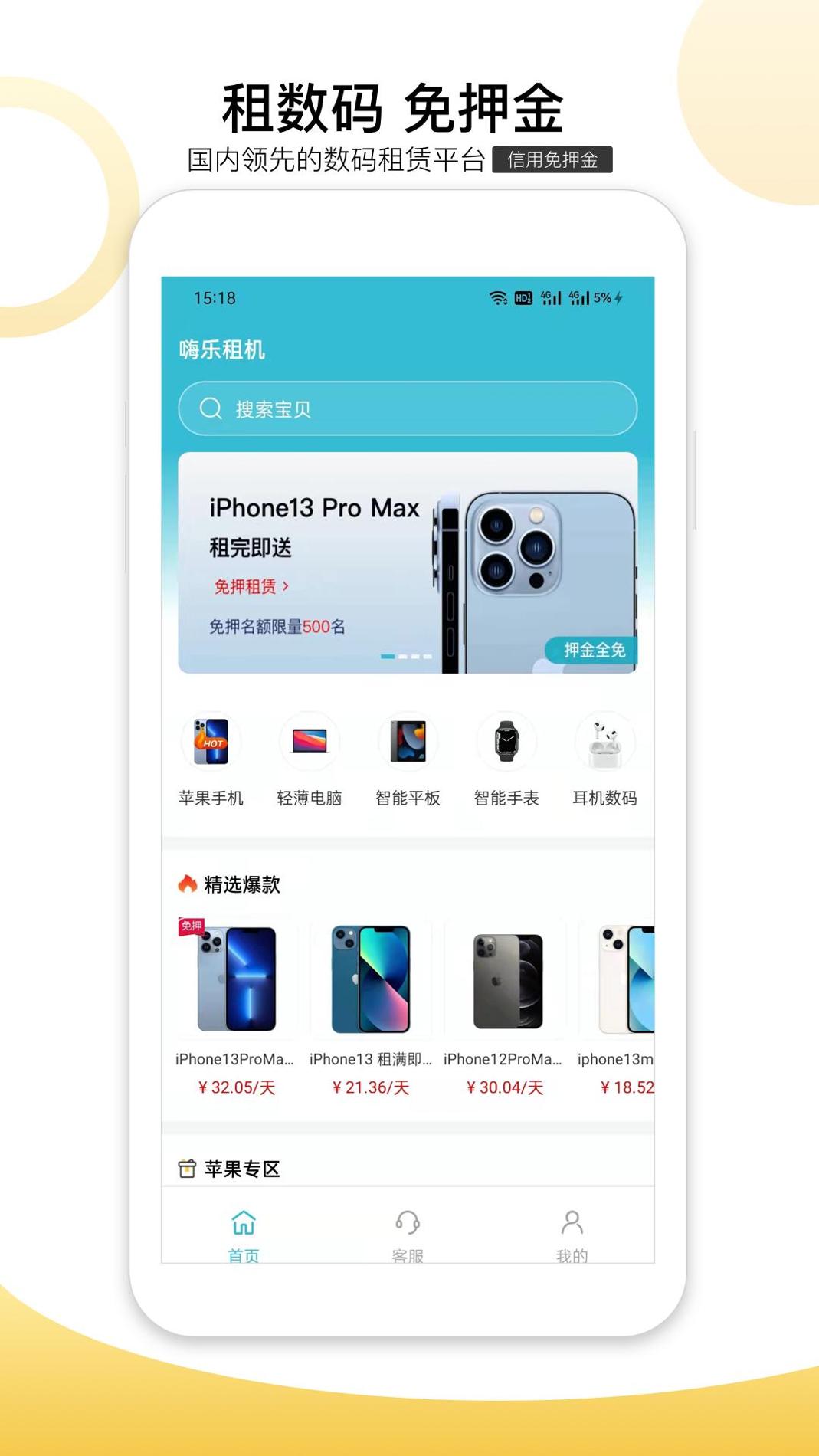
Task: Open the 耳机数码 earphones category icon
Action: click(x=604, y=742)
